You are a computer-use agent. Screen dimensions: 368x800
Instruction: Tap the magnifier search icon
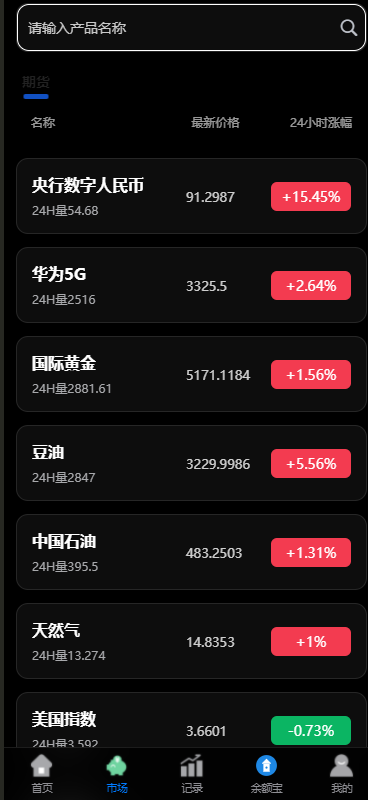pyautogui.click(x=349, y=28)
